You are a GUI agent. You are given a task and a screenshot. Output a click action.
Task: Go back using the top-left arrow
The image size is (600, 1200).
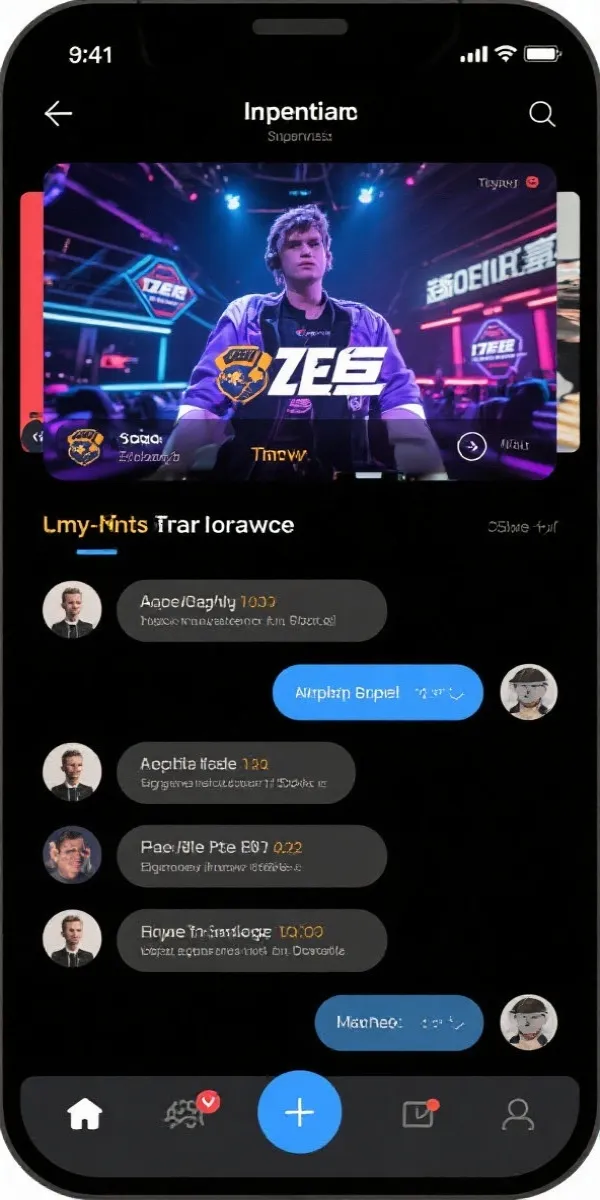pyautogui.click(x=59, y=114)
